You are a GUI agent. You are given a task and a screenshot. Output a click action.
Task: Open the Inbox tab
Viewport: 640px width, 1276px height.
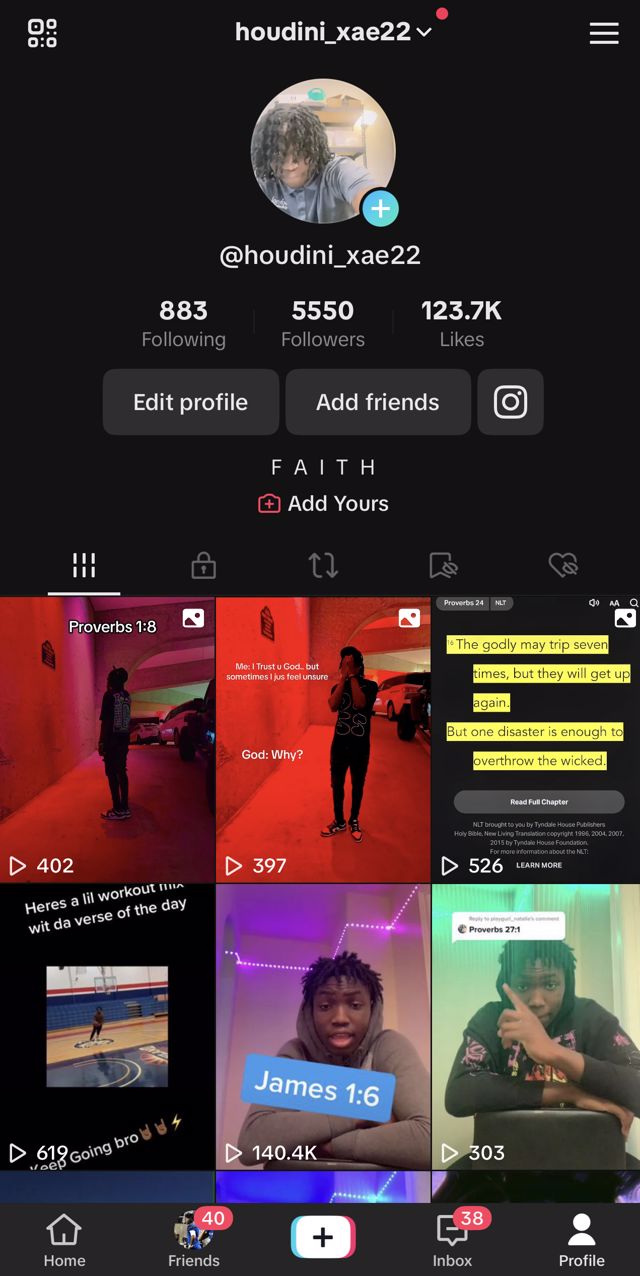(452, 1240)
